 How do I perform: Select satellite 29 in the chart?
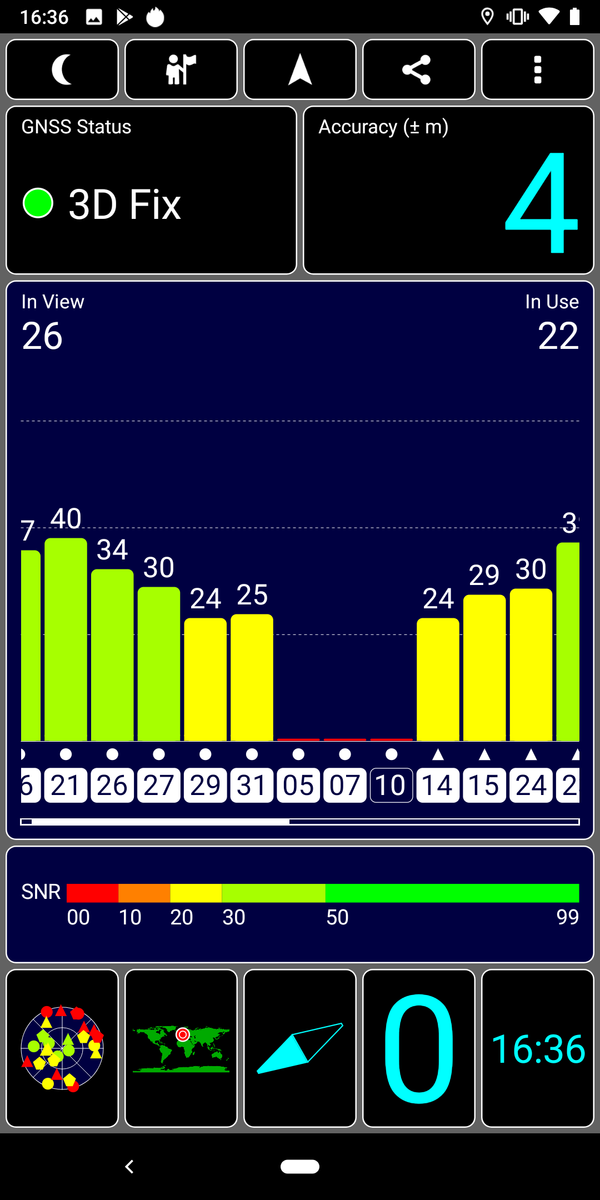click(x=205, y=785)
